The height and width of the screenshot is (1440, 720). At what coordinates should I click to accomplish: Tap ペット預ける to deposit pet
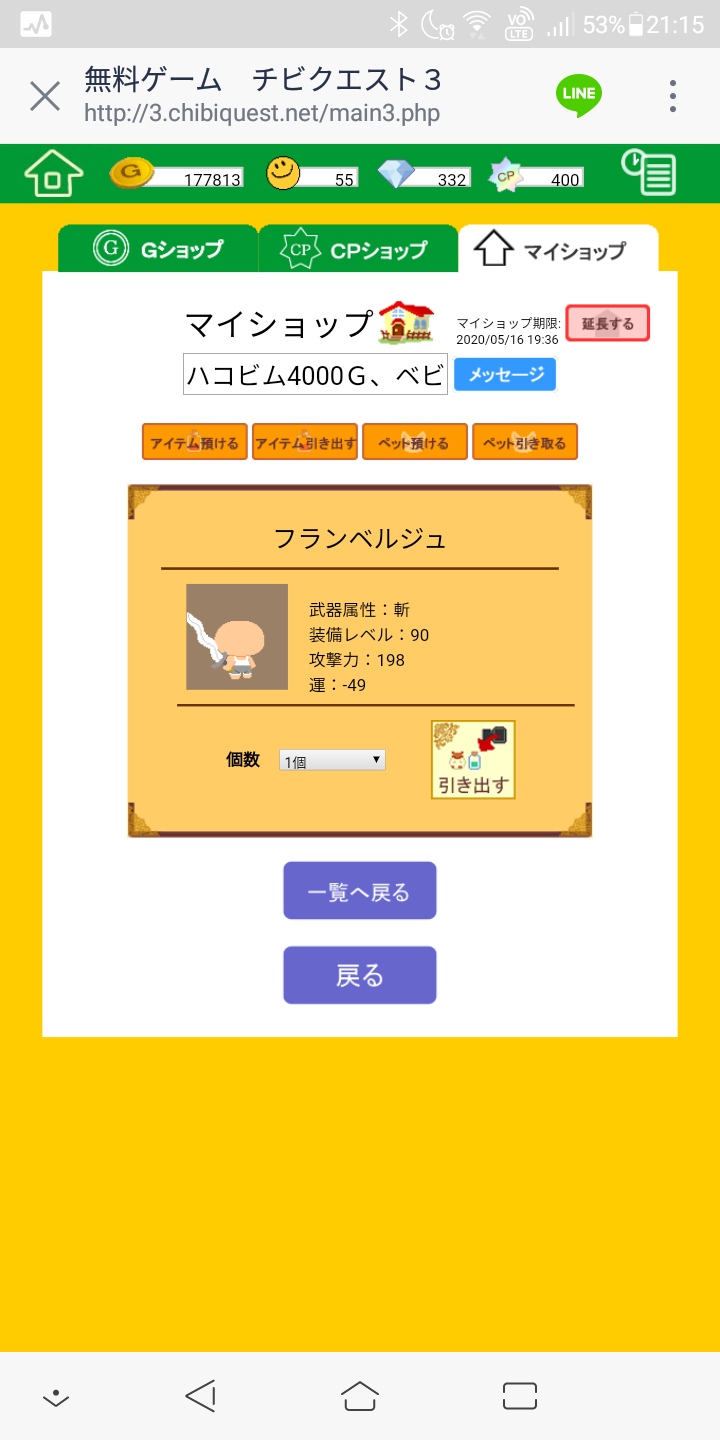414,443
